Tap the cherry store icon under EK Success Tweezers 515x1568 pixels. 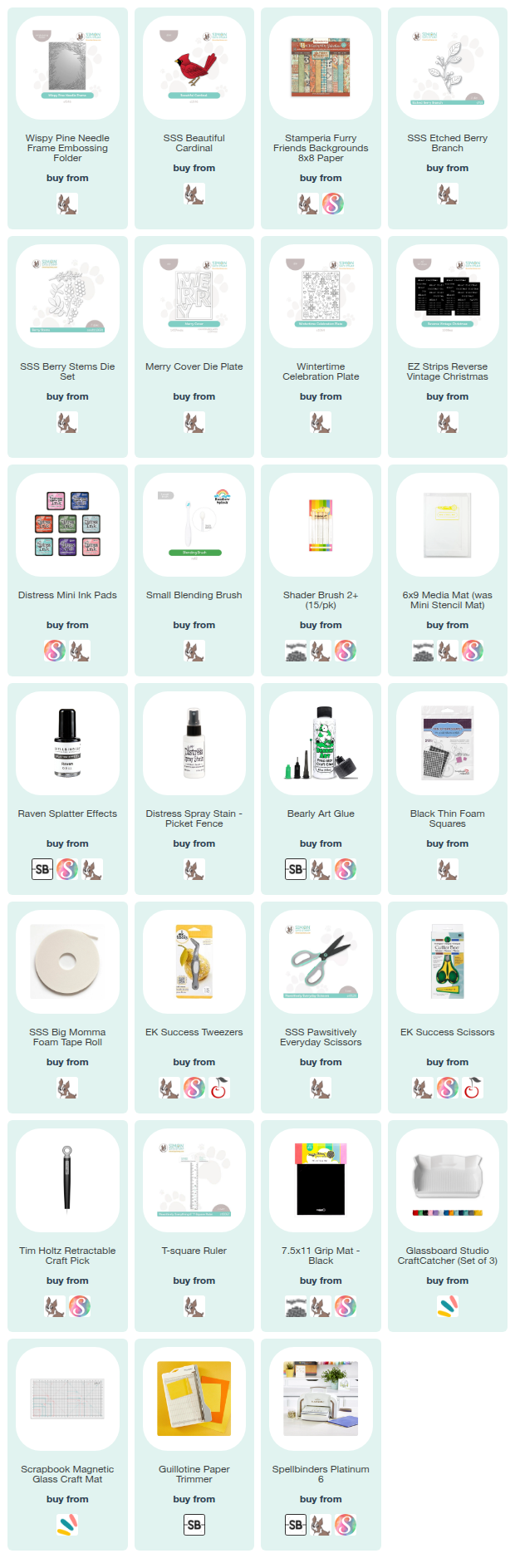pyautogui.click(x=219, y=1088)
